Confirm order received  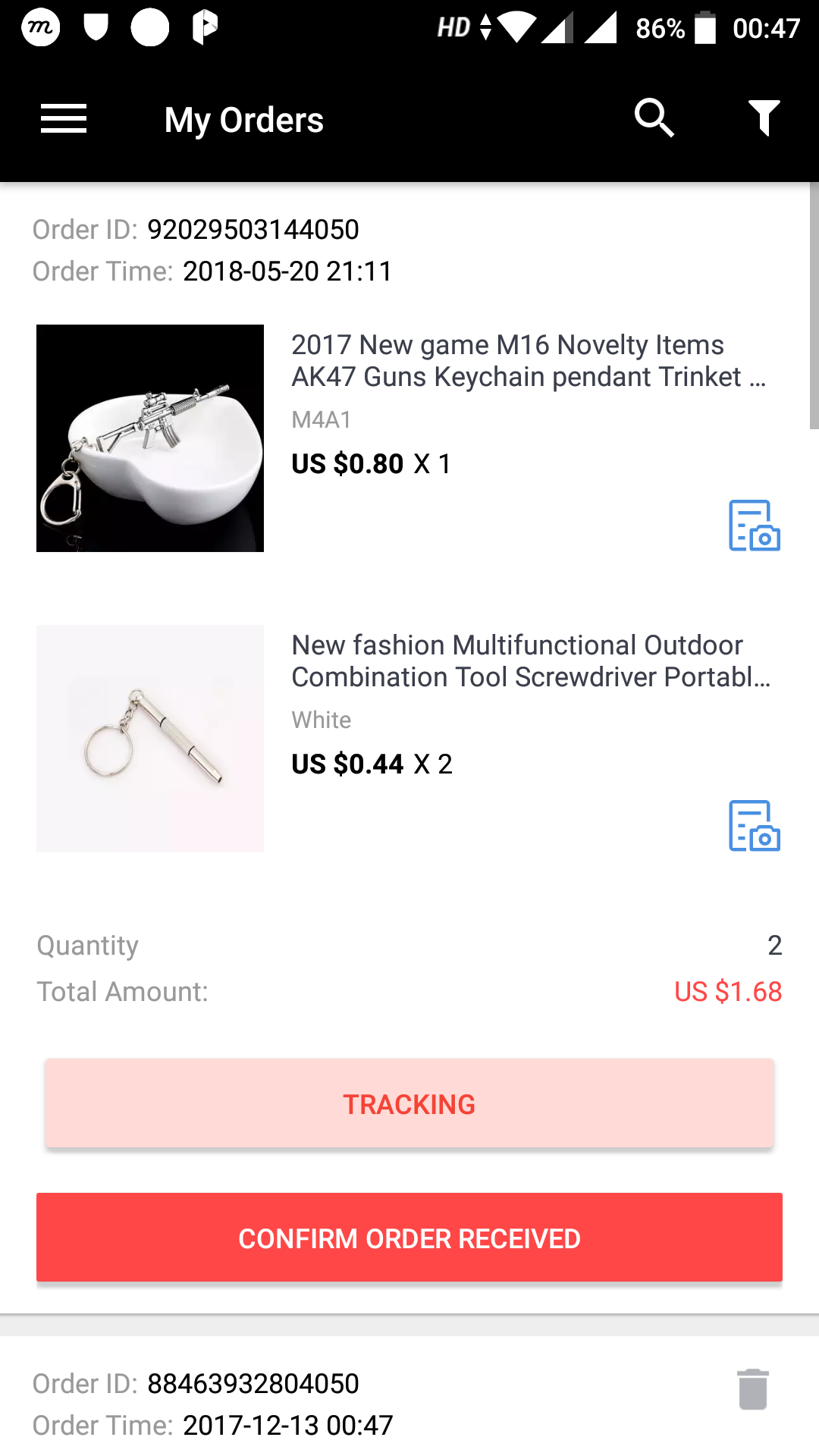409,1238
